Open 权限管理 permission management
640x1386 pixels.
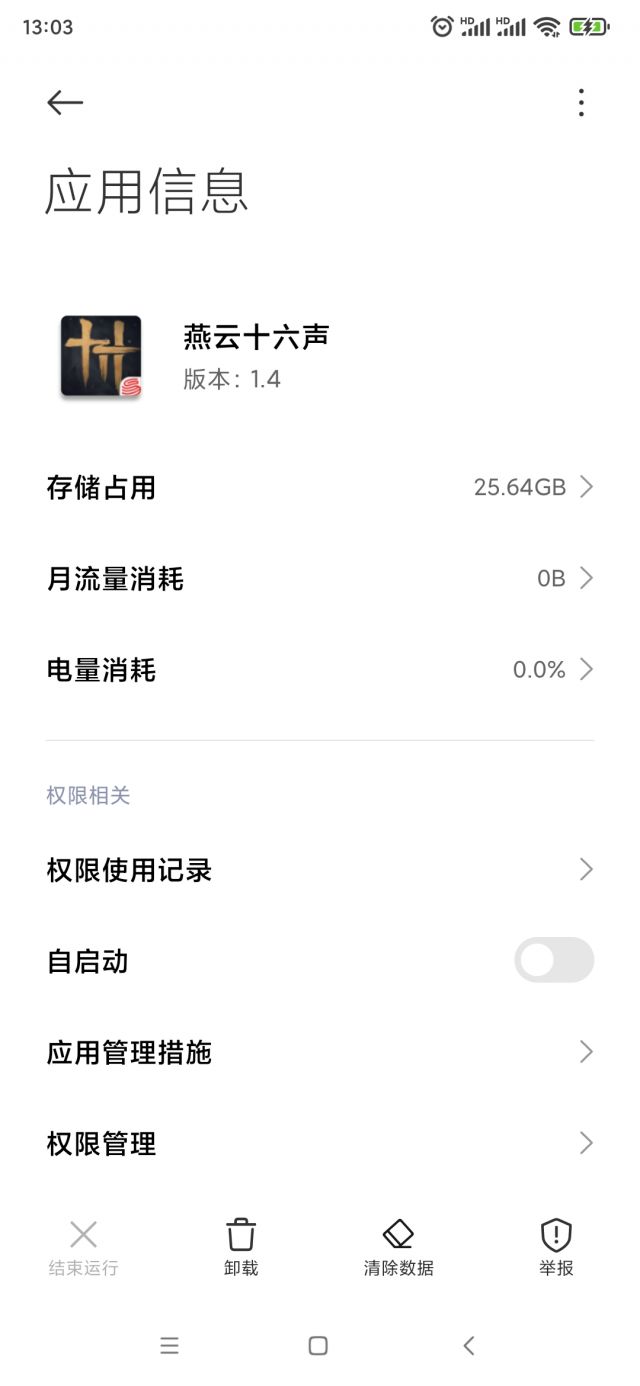(320, 1143)
